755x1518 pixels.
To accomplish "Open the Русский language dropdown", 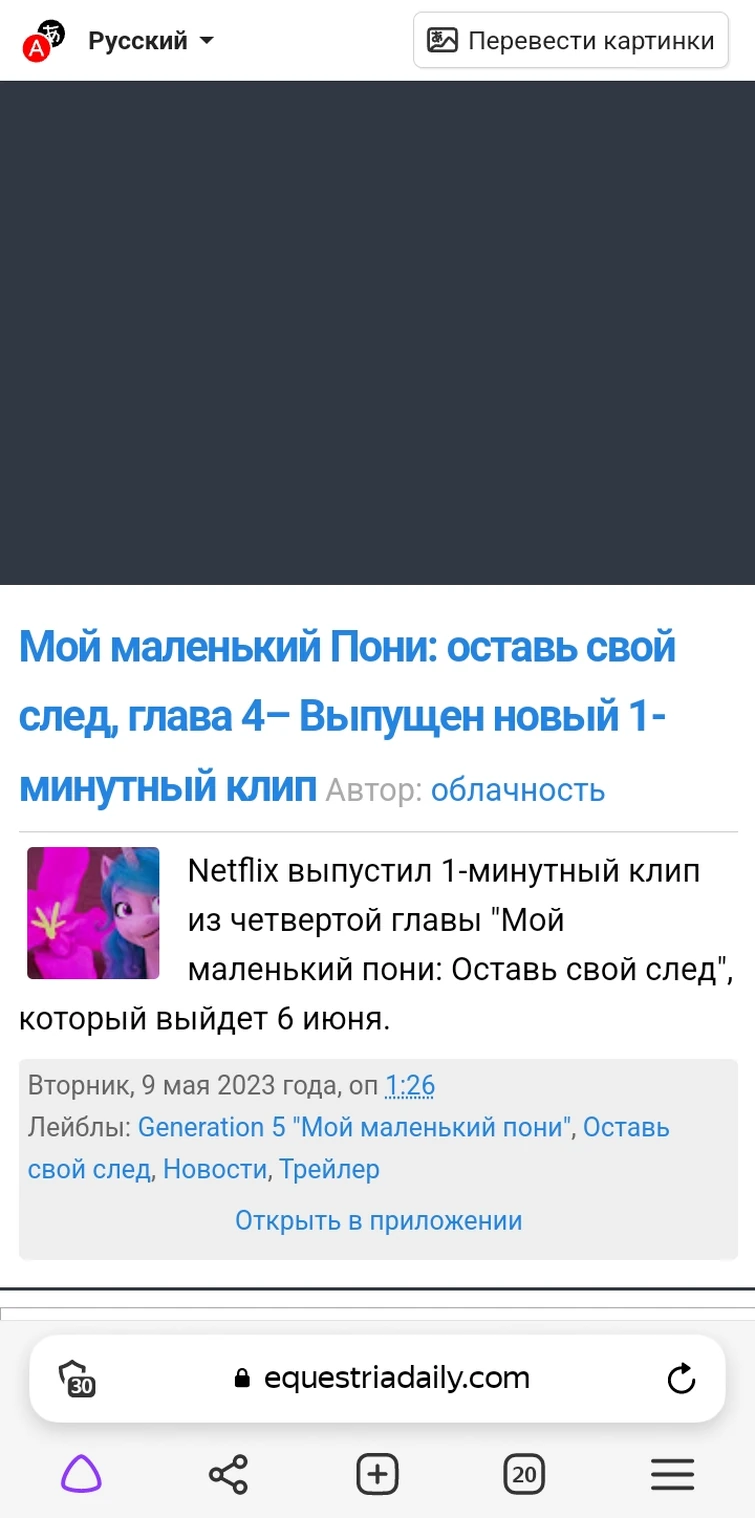I will point(150,41).
